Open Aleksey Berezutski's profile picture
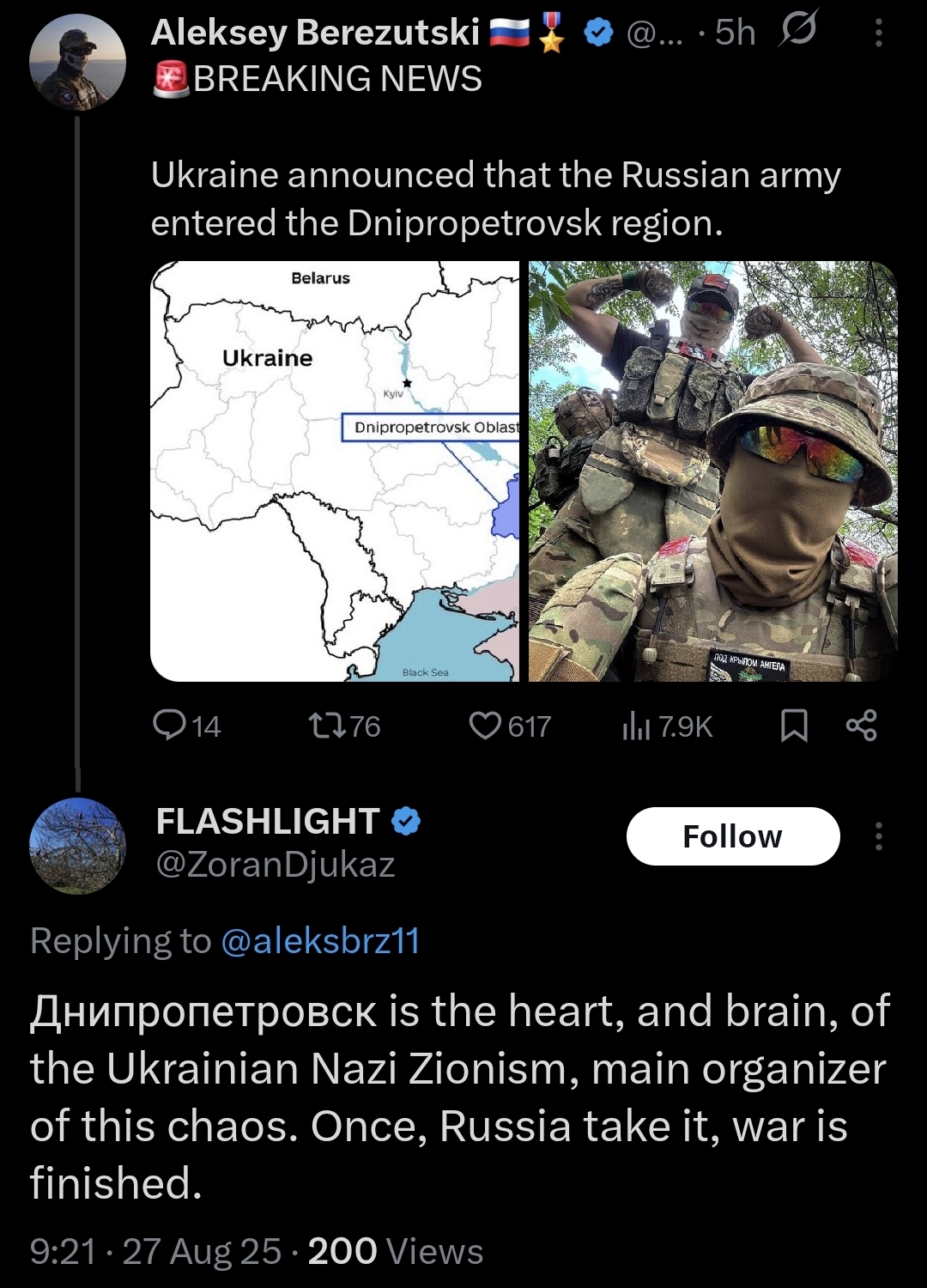The width and height of the screenshot is (927, 1288). click(77, 62)
